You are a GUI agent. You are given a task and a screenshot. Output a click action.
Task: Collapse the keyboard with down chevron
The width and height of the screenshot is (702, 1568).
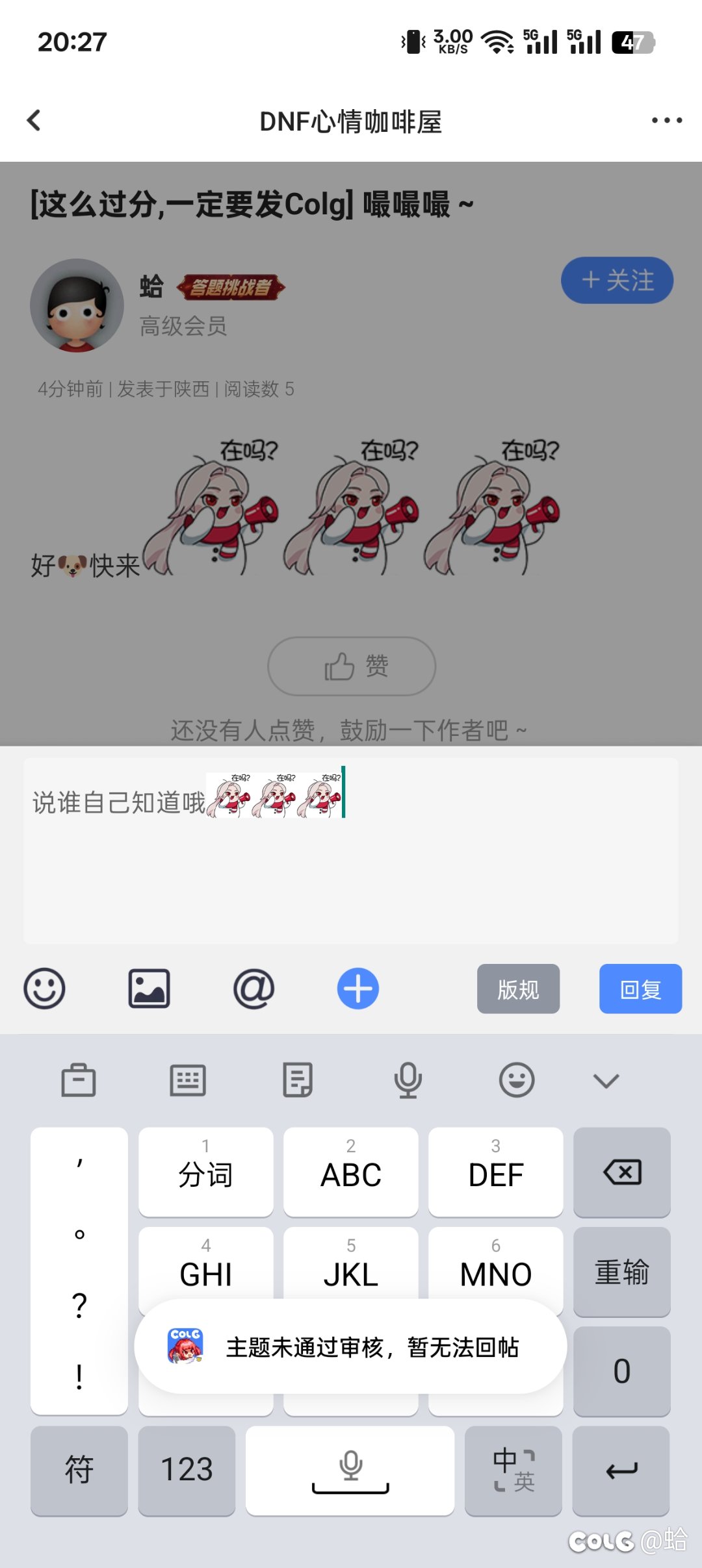606,1080
